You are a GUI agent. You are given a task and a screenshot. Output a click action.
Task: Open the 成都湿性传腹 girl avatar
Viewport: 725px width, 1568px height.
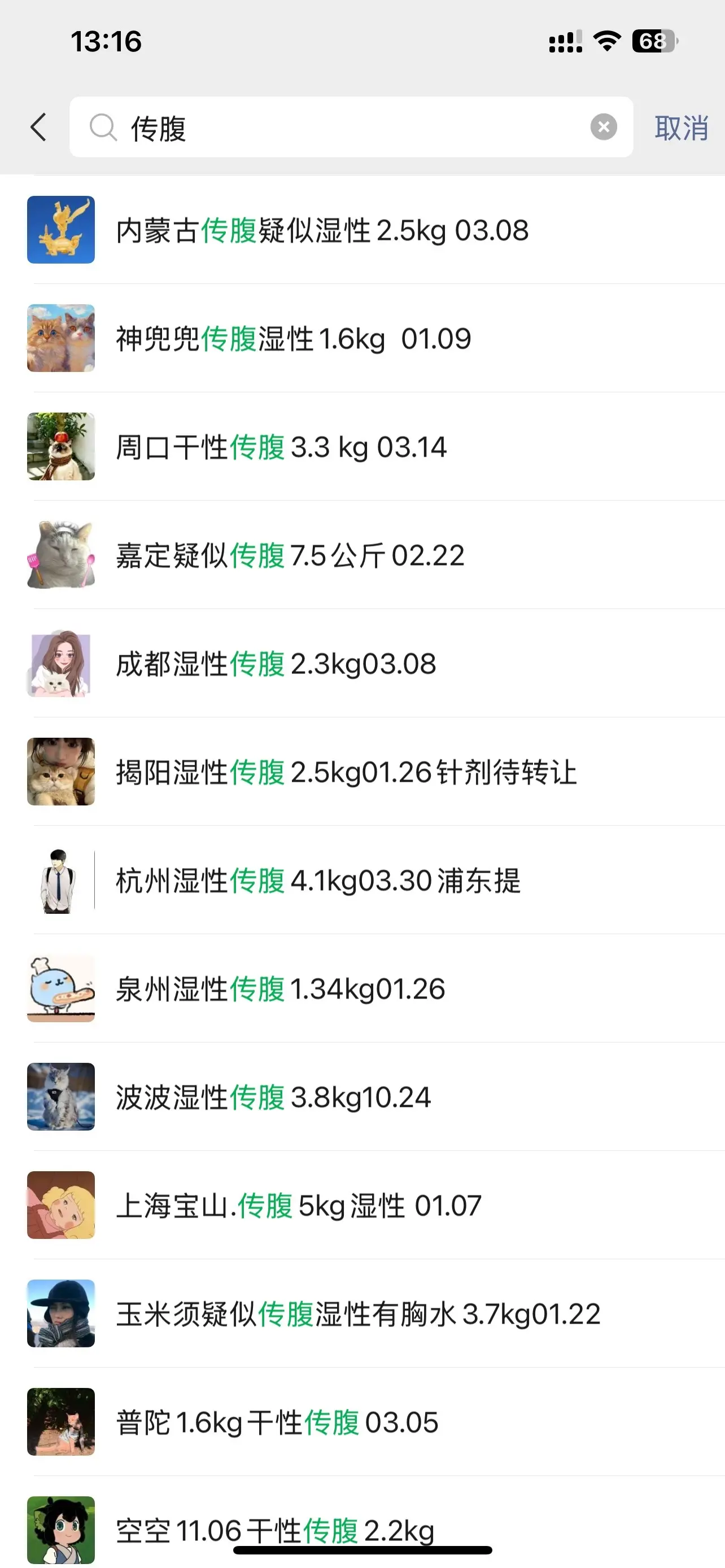click(x=61, y=664)
